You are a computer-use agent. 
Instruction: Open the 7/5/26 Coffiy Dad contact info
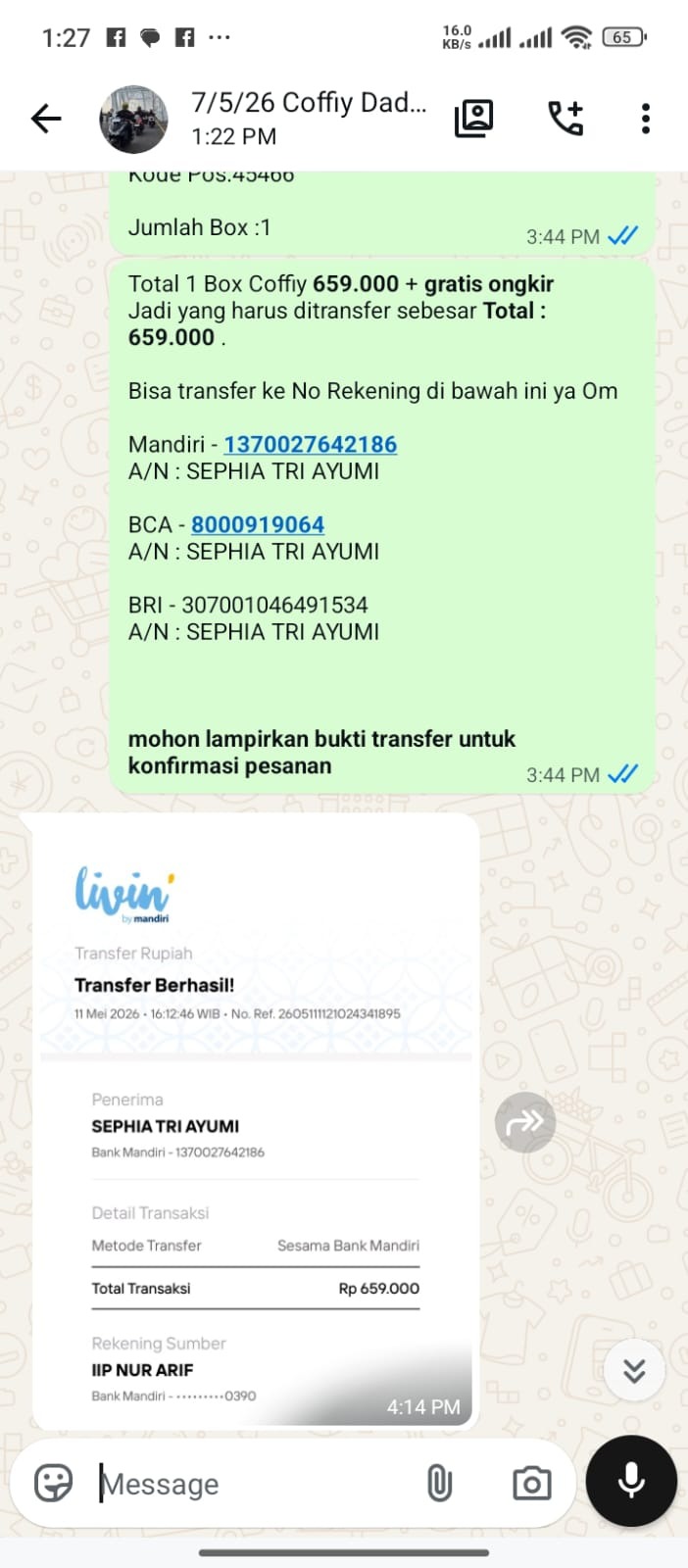coord(309,118)
